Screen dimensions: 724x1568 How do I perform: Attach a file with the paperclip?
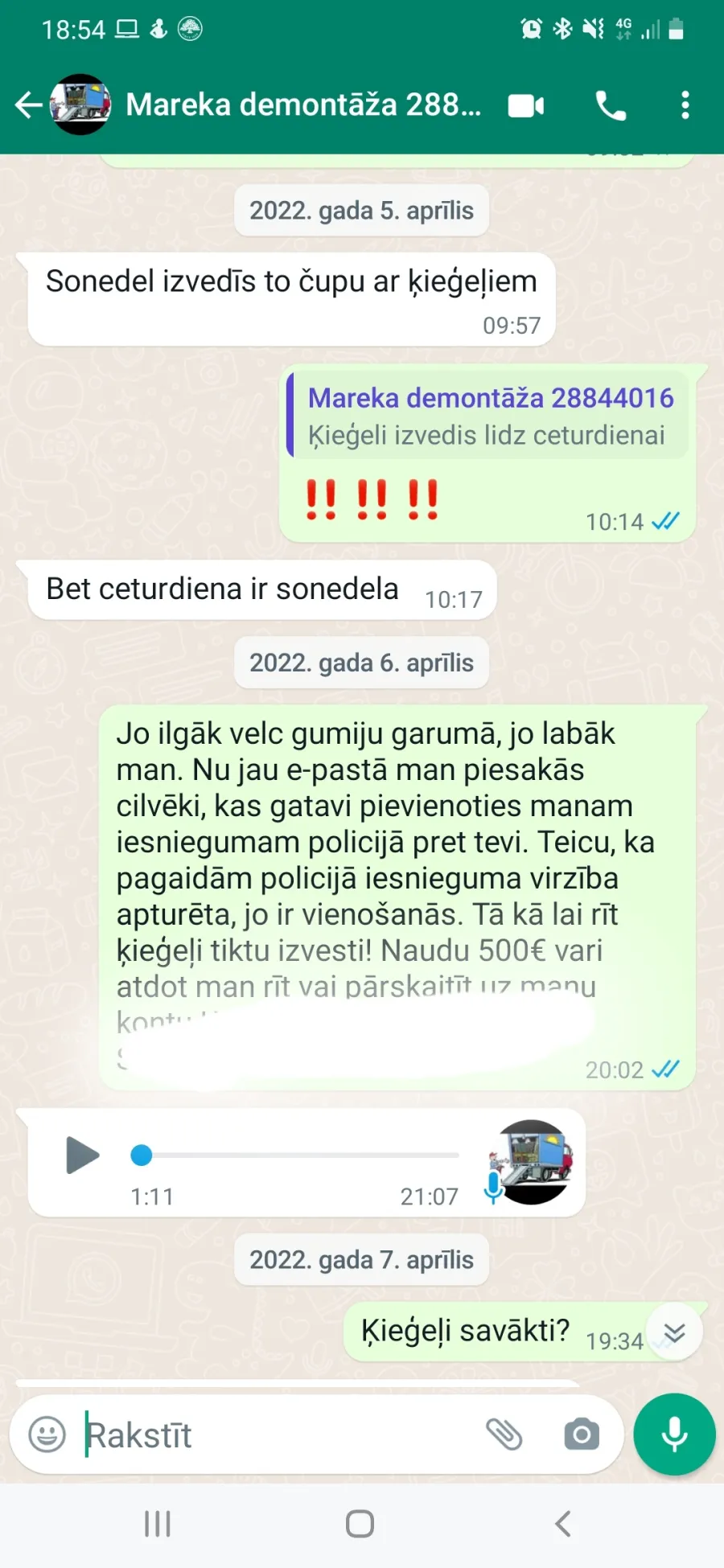pyautogui.click(x=504, y=1434)
